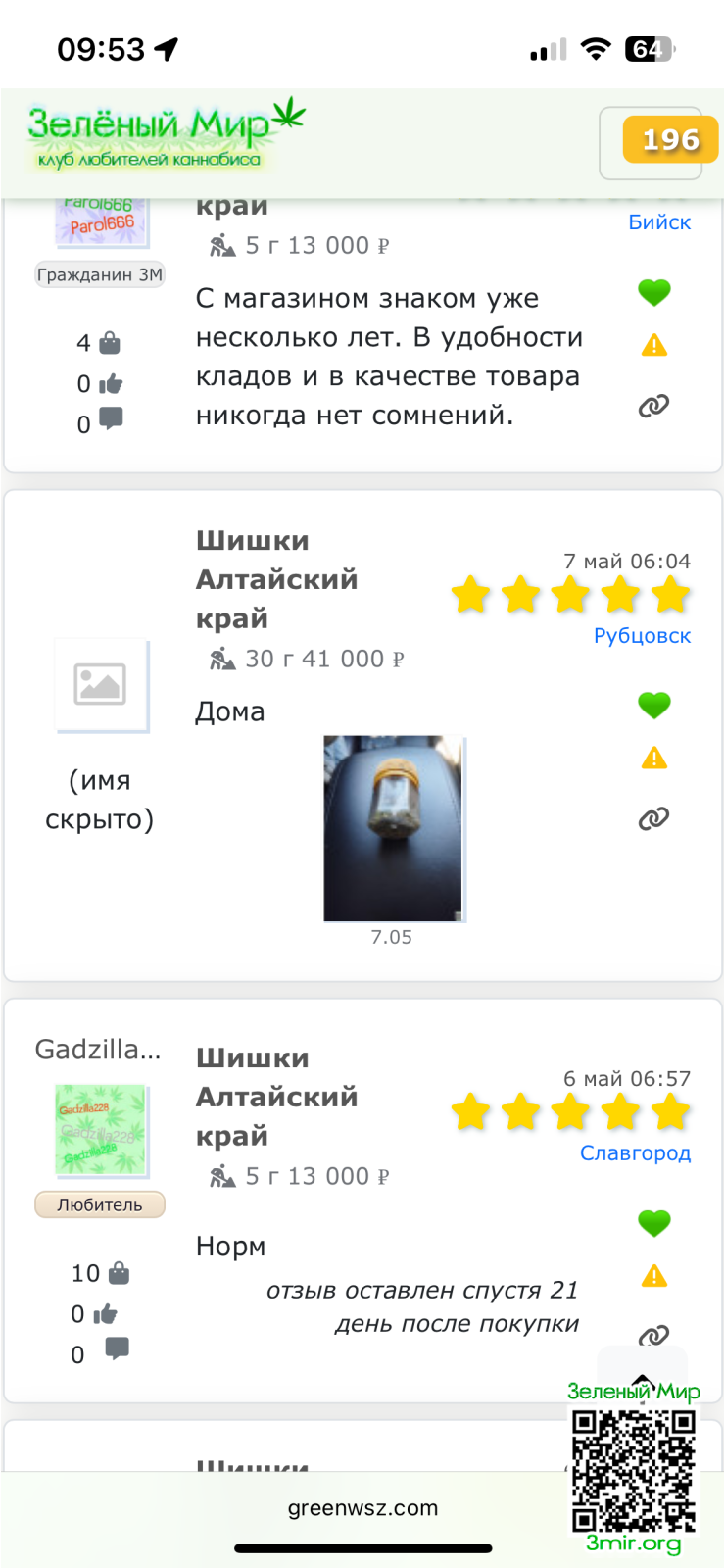This screenshot has width=724, height=1568.
Task: Like the Рубцовск review with the heart
Action: click(653, 705)
